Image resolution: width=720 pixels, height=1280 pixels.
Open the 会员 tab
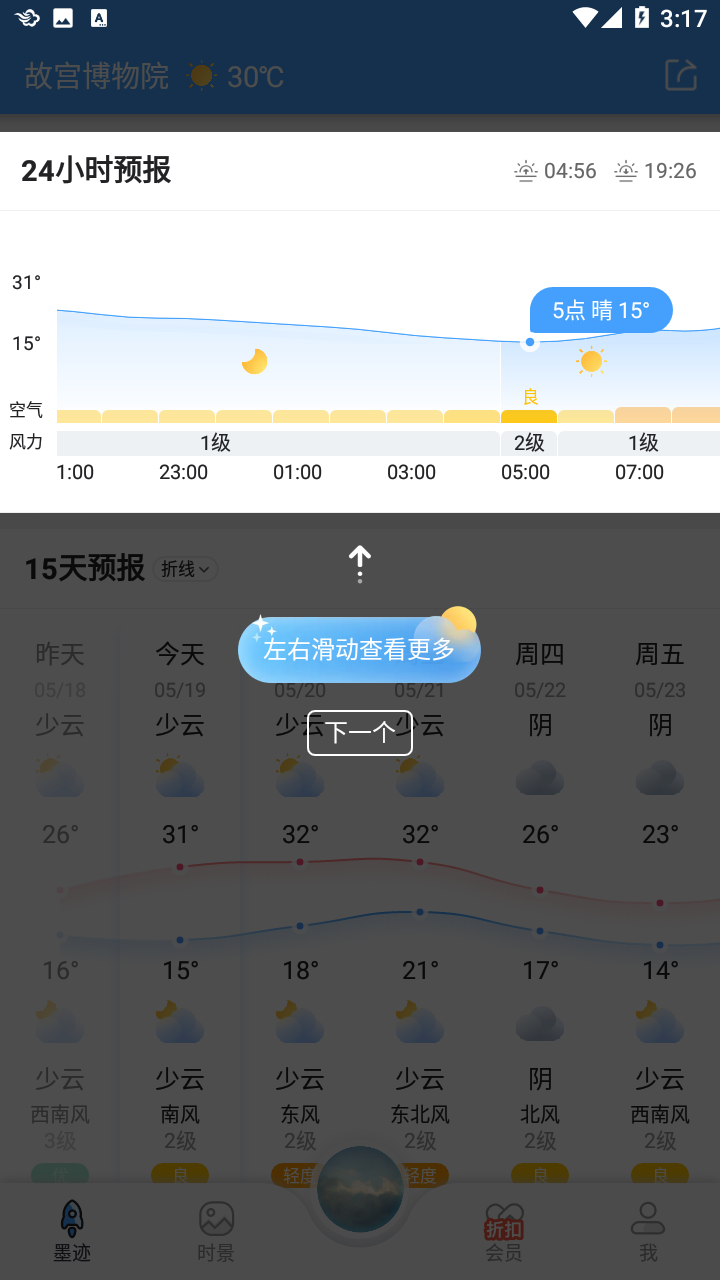(x=504, y=1231)
